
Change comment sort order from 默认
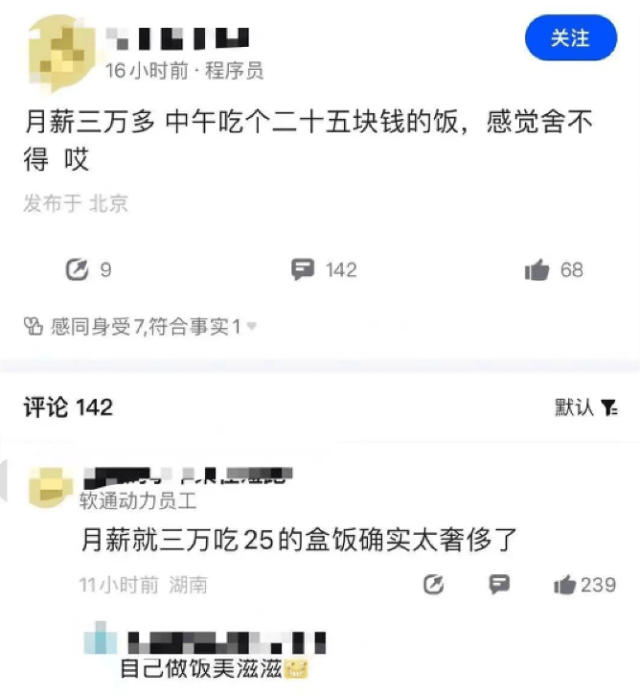pyautogui.click(x=587, y=407)
